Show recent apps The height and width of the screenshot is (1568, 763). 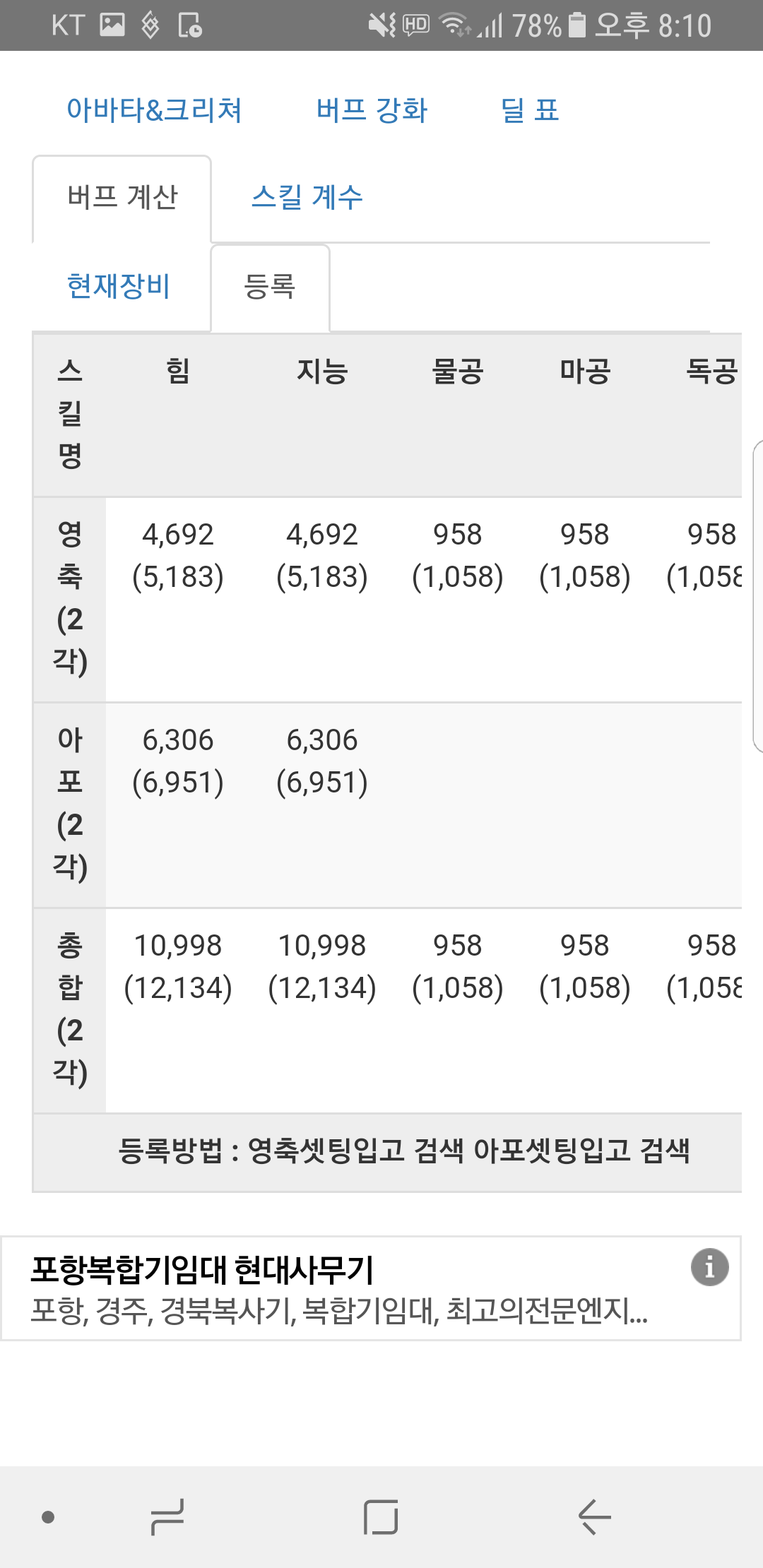click(x=167, y=1516)
